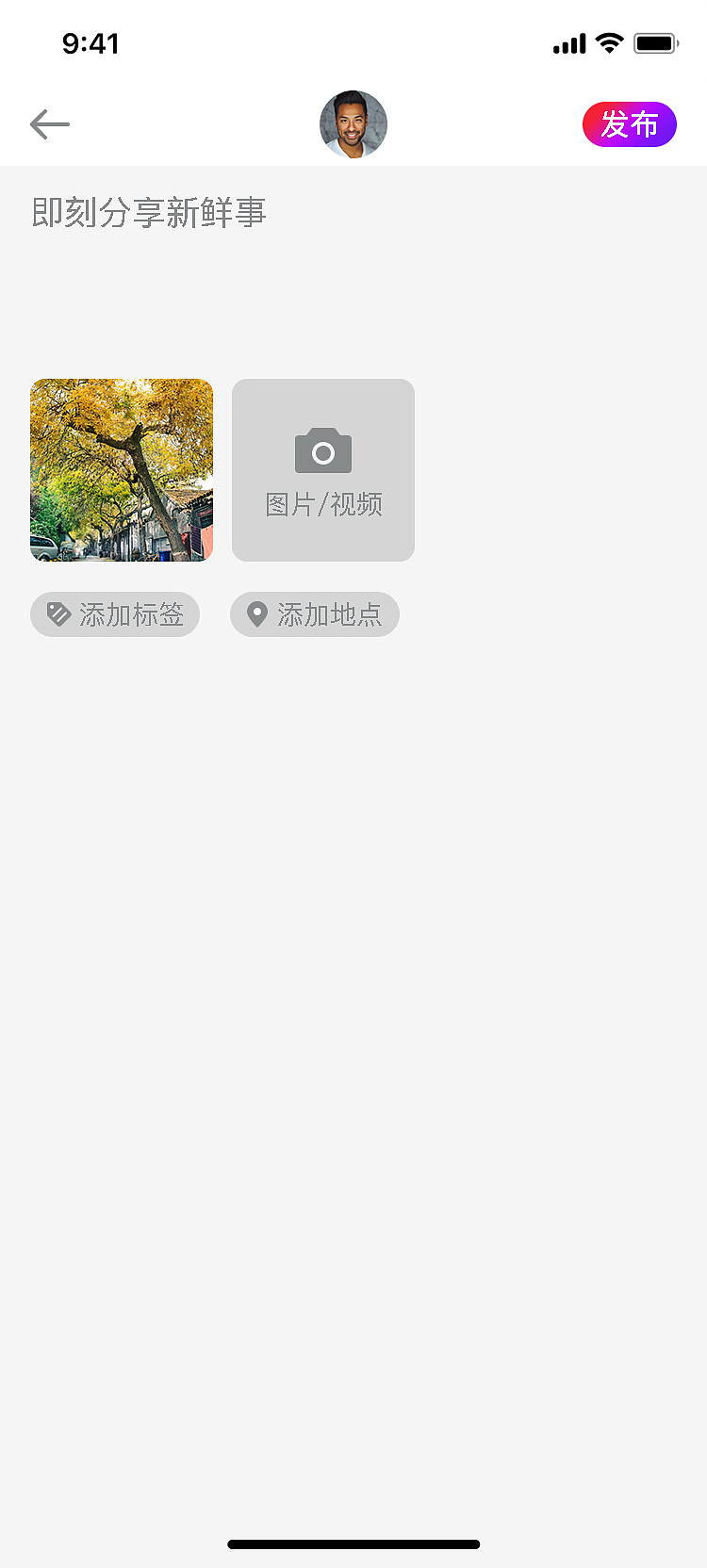
Task: View the 9:41 clock in status bar
Action: [92, 42]
